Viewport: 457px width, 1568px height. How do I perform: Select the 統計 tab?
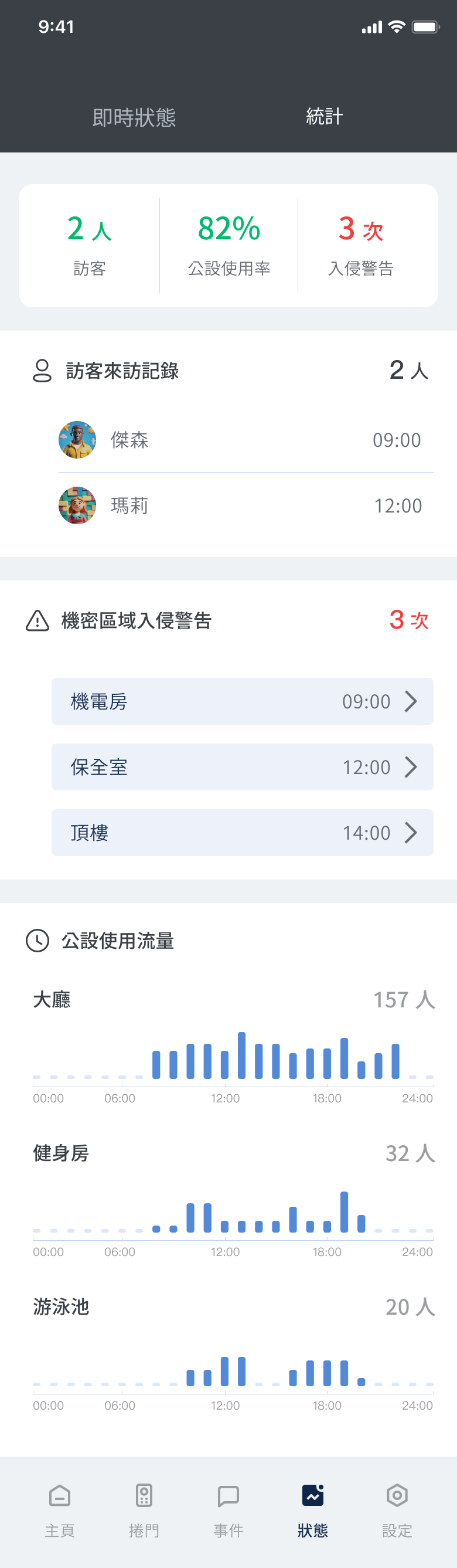pyautogui.click(x=325, y=116)
